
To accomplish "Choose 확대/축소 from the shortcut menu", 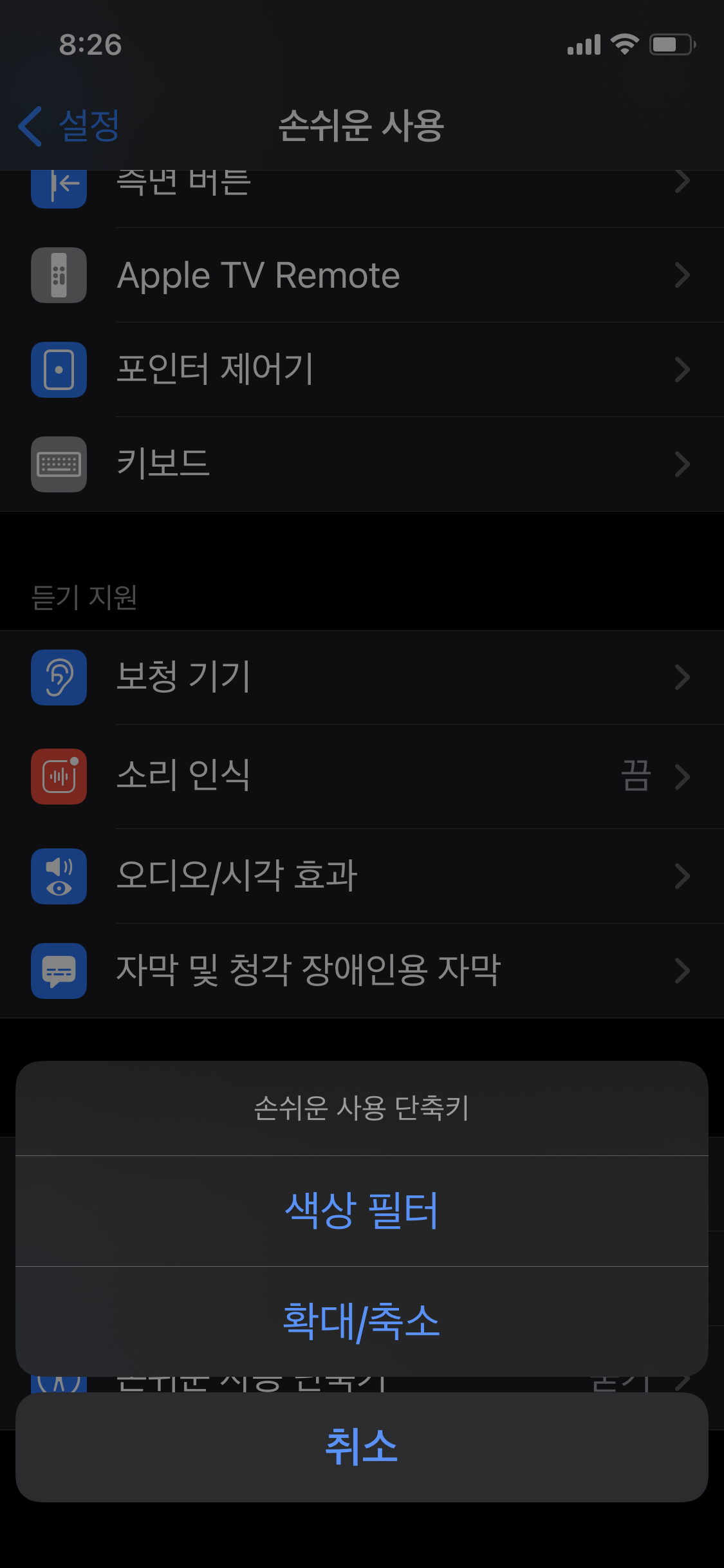I will (362, 1321).
